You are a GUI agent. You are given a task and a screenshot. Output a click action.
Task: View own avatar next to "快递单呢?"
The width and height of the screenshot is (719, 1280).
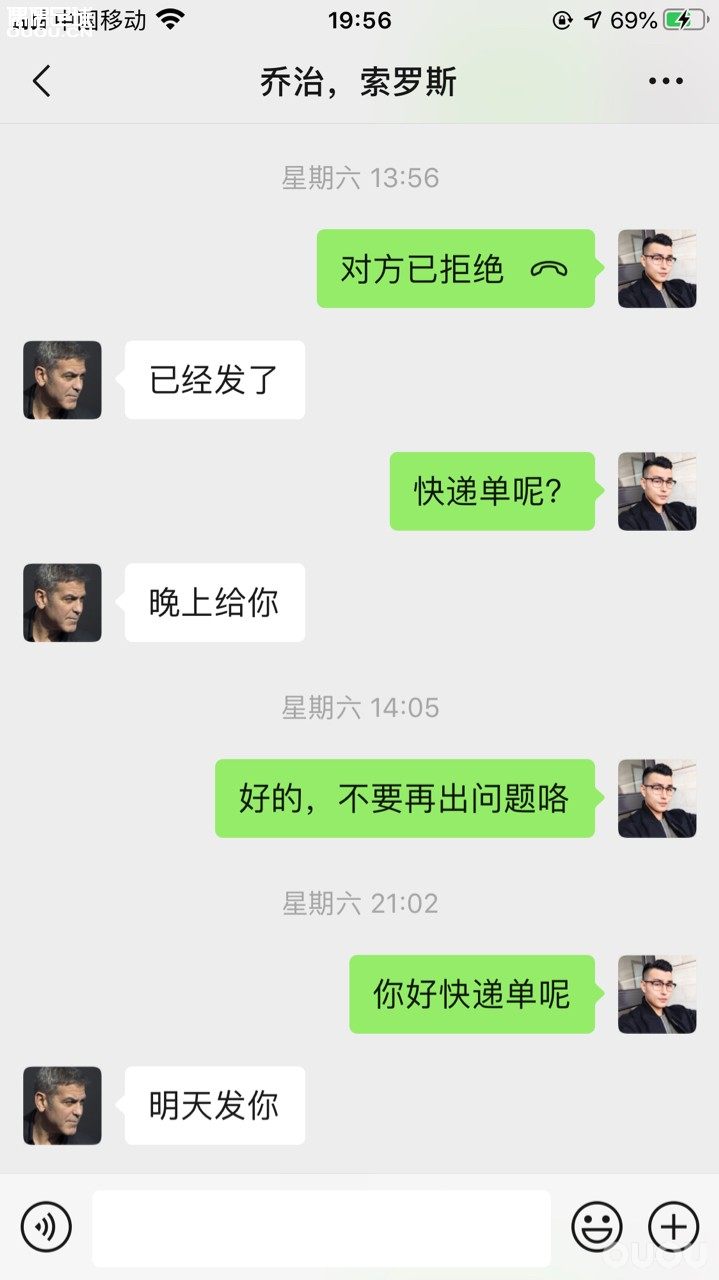click(656, 491)
